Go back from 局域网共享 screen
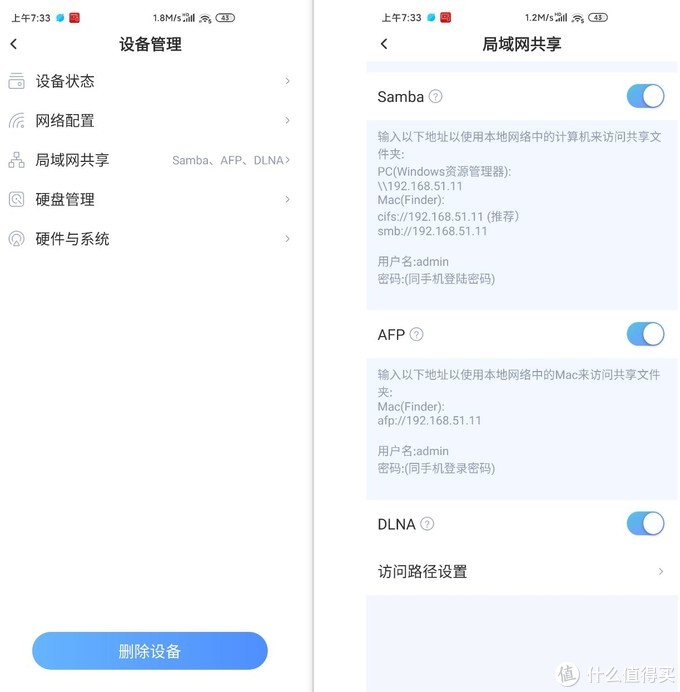 tap(384, 44)
